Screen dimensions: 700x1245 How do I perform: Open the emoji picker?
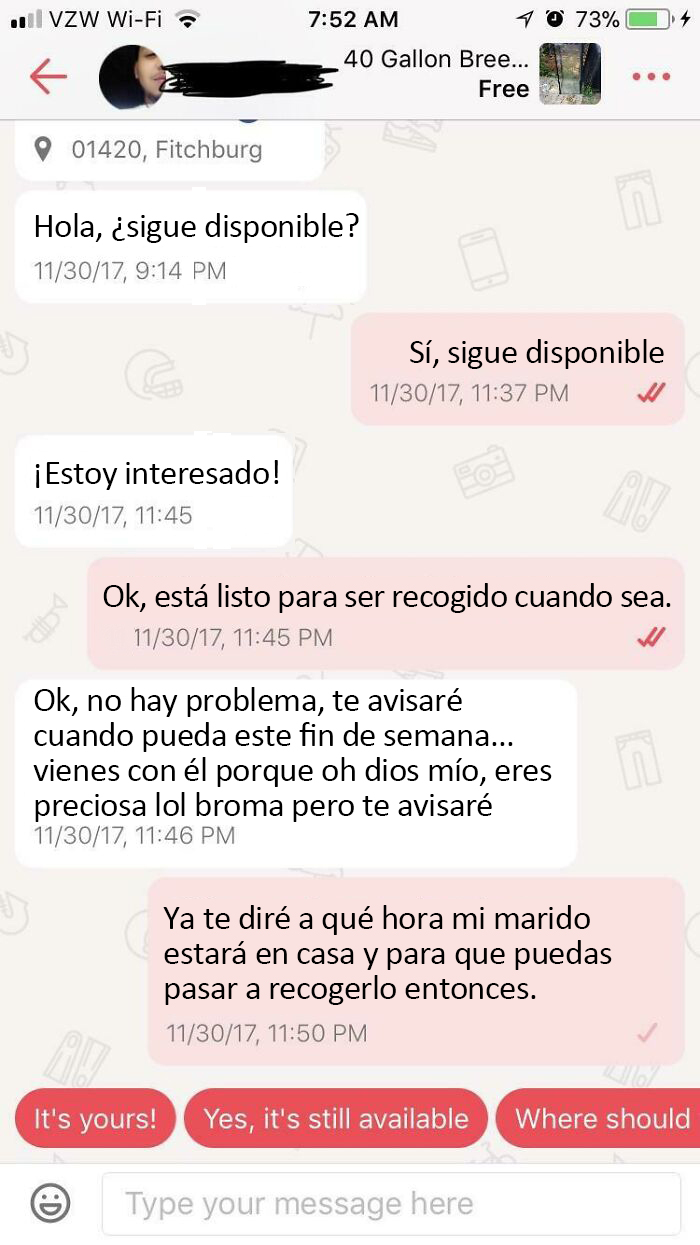tap(50, 1203)
